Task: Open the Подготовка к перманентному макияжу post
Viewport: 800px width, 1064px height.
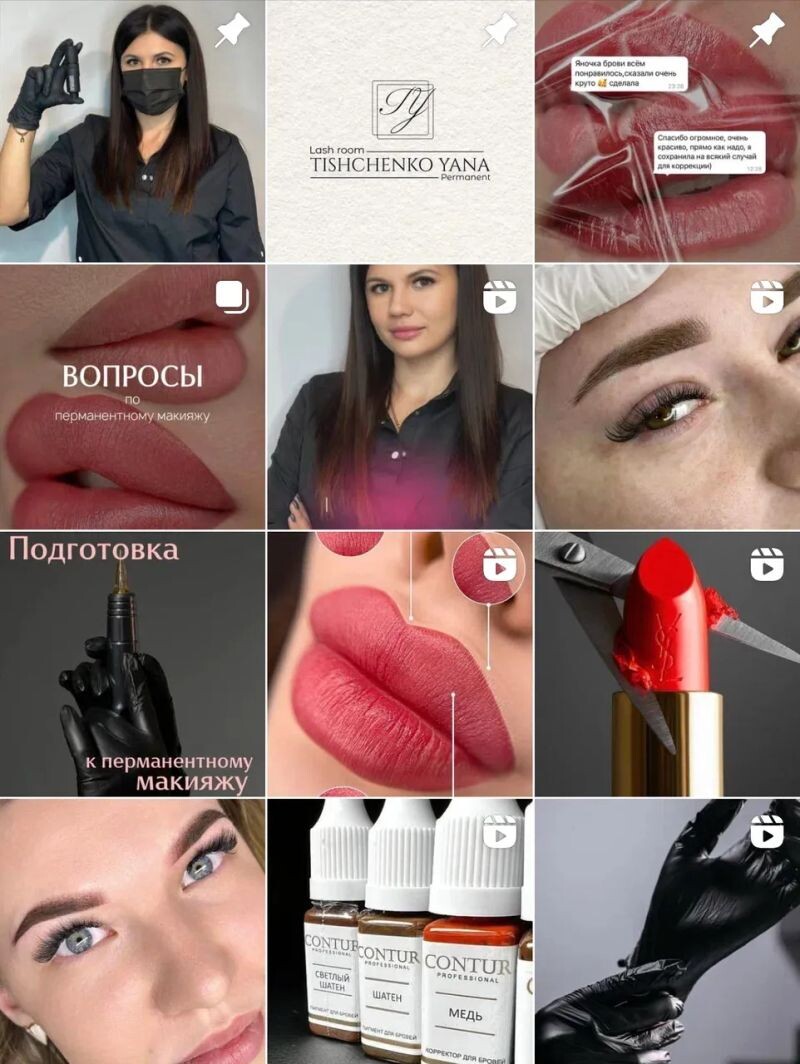Action: click(132, 664)
